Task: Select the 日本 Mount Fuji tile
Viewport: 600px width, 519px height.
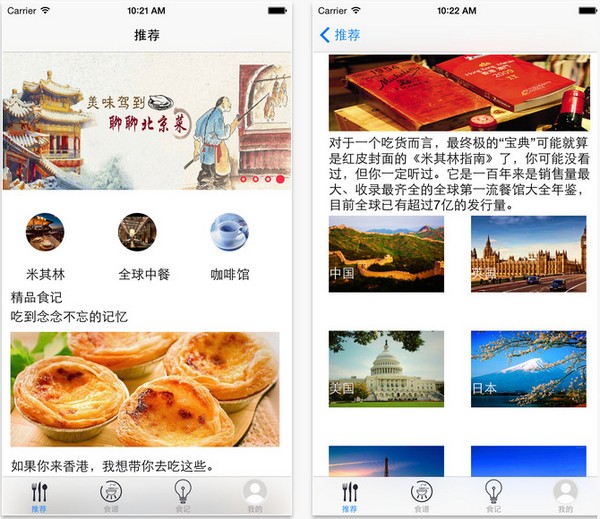Action: (x=528, y=368)
